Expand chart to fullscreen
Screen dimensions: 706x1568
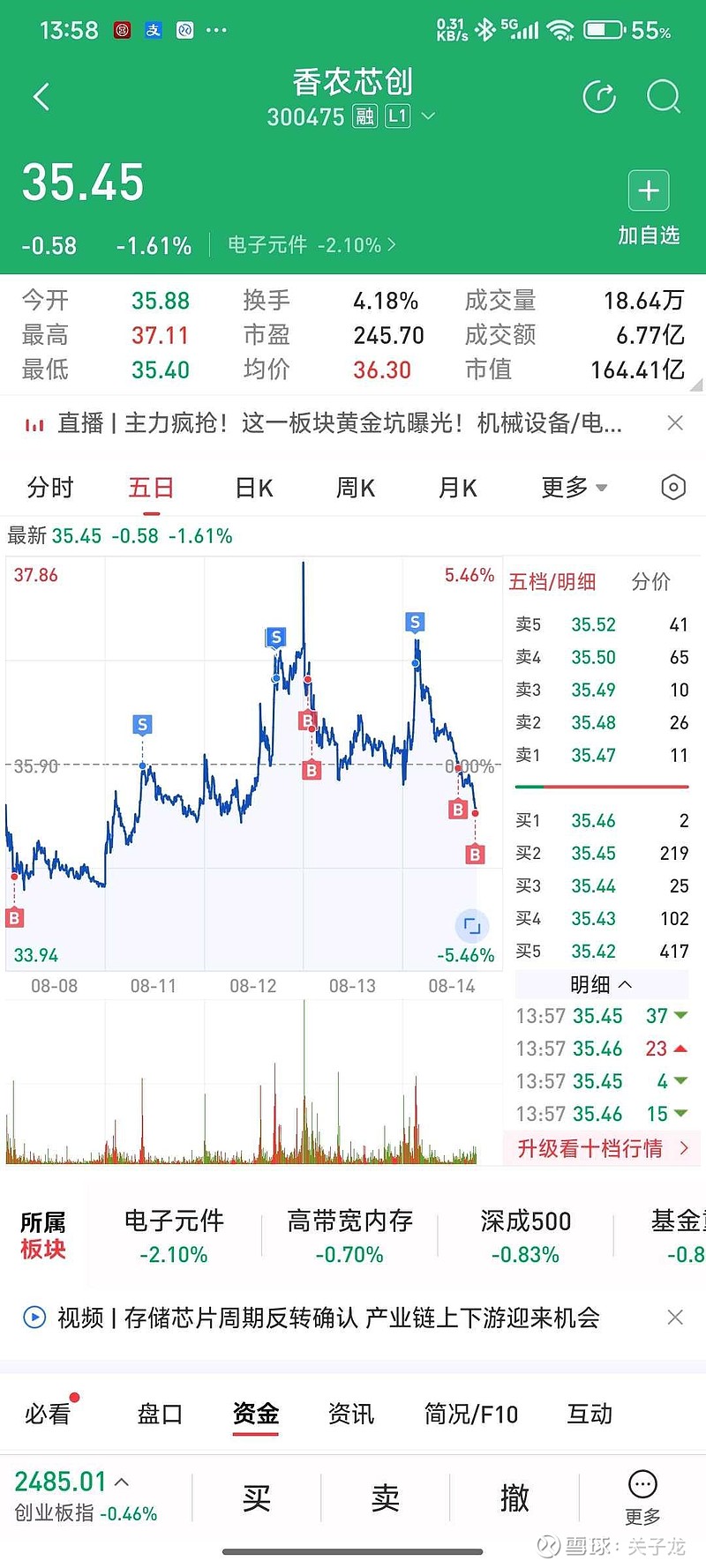472,926
